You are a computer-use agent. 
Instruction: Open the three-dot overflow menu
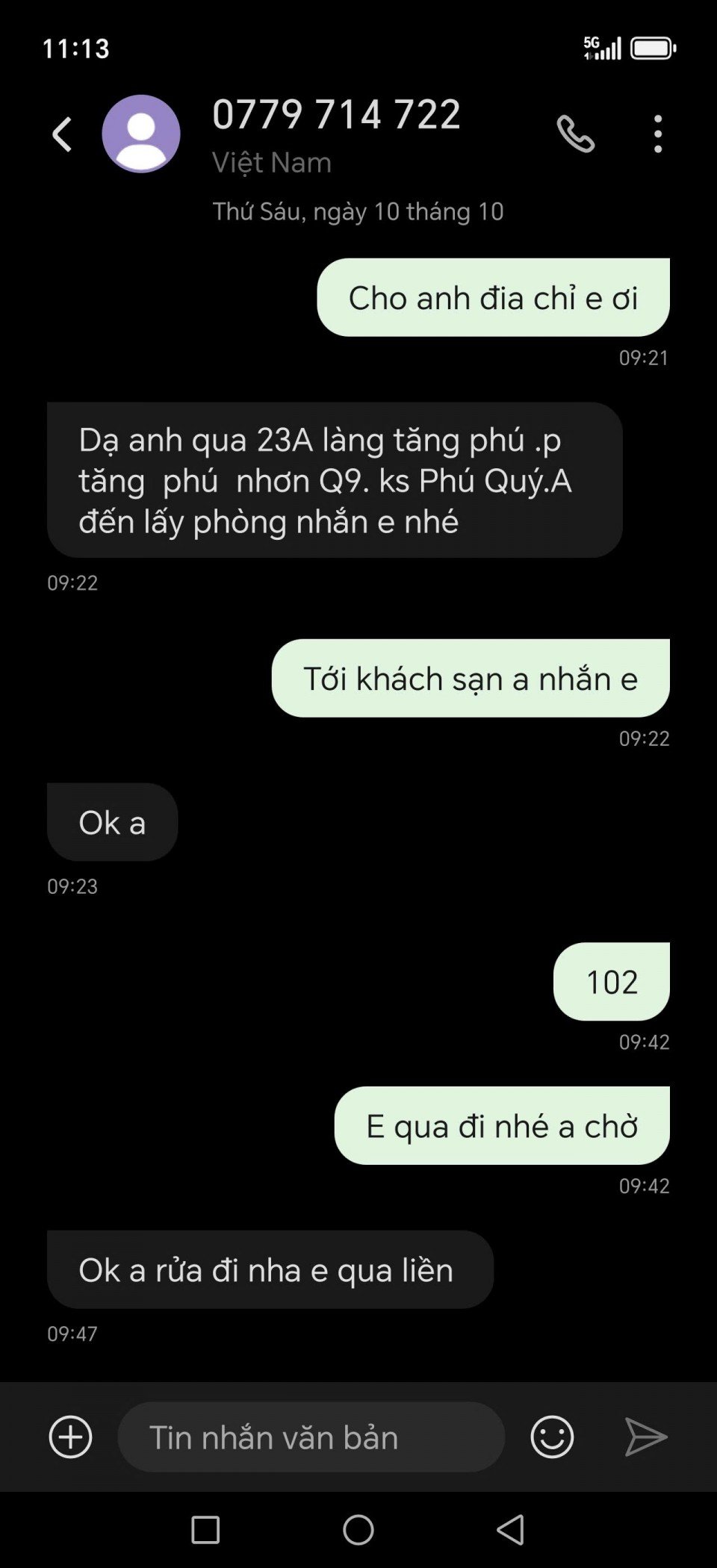[x=657, y=134]
